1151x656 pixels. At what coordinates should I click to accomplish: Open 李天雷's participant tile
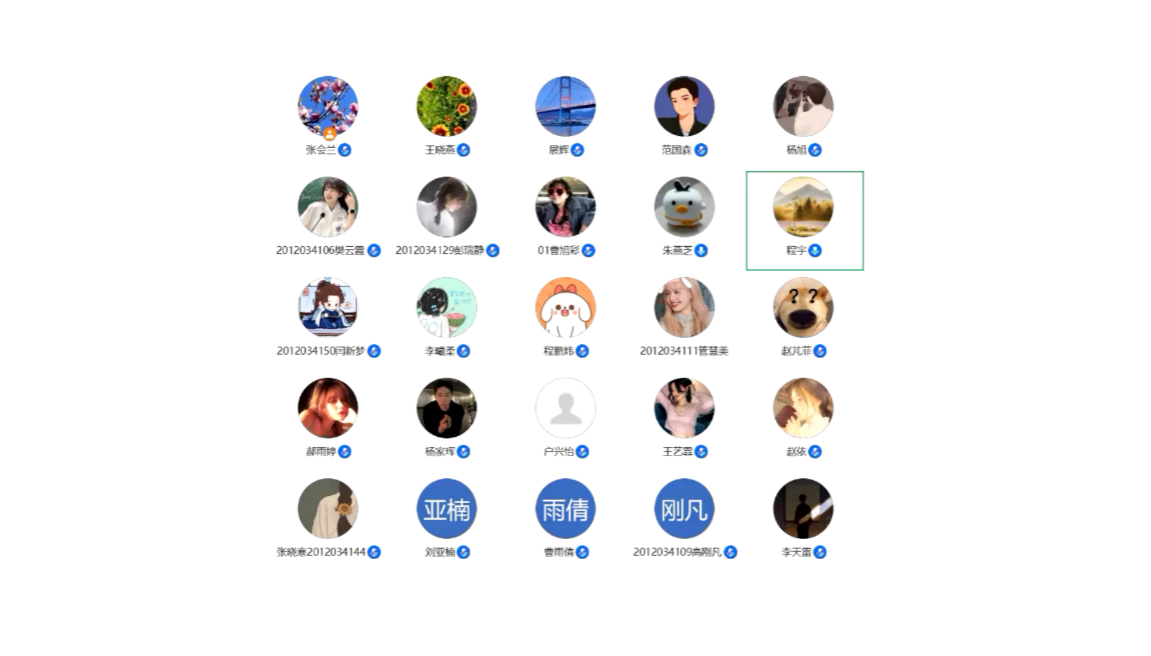click(x=803, y=509)
